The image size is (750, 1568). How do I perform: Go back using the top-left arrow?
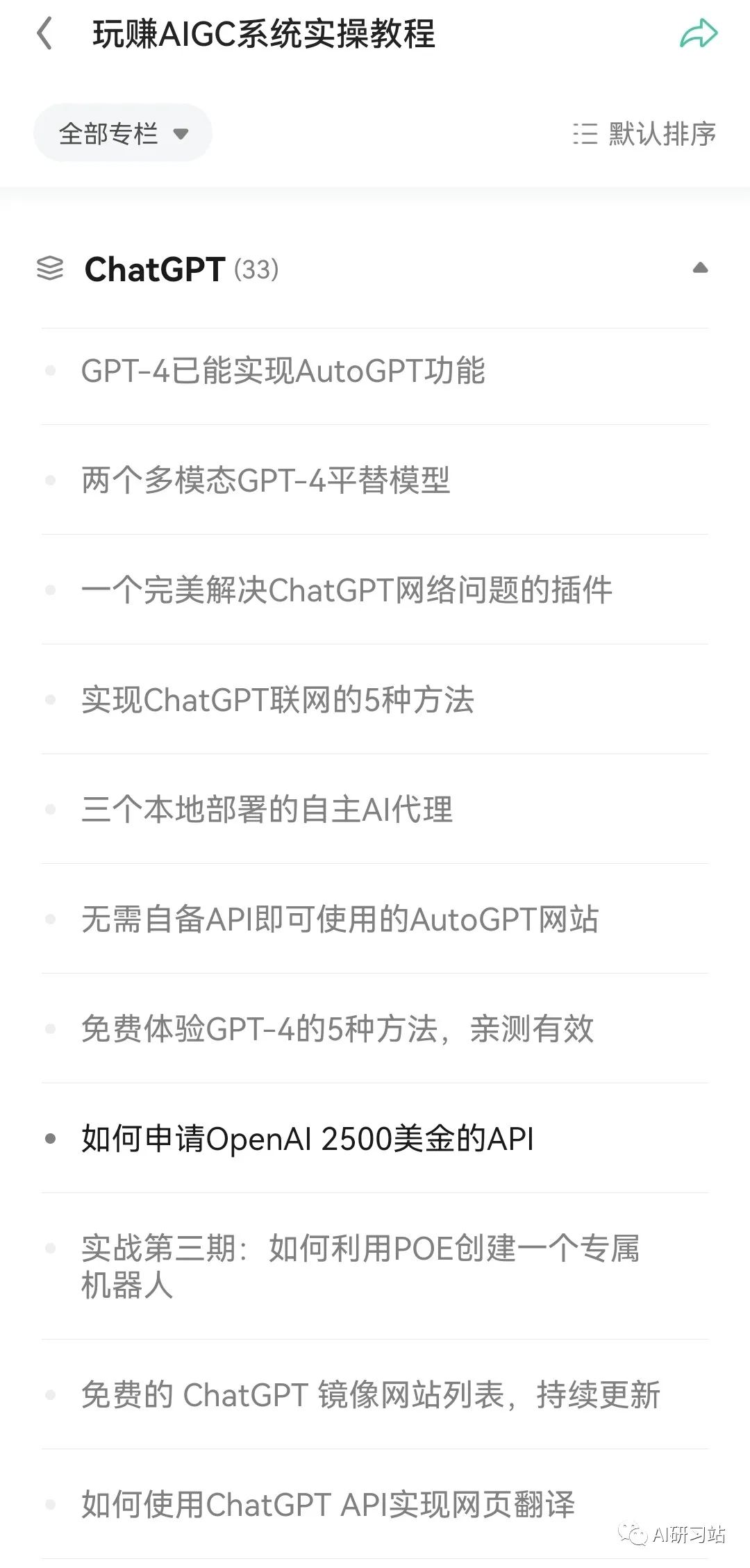44,34
